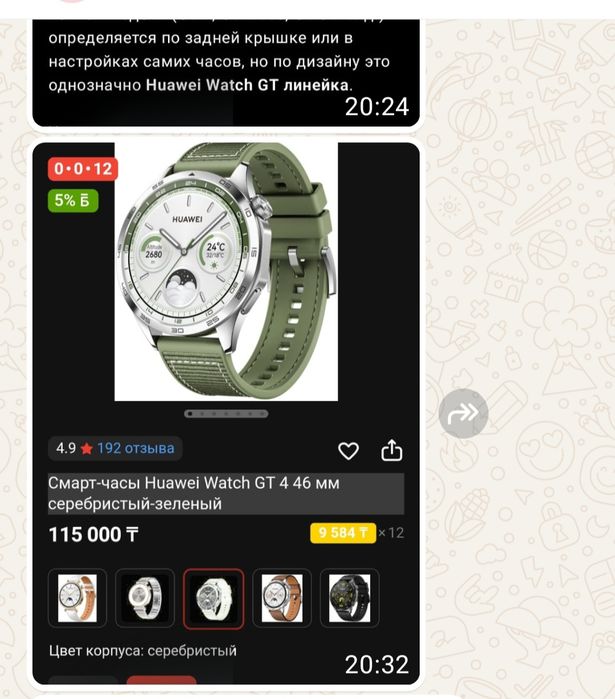Open the Huawei Watch GT 4 screenshot image

tap(226, 300)
